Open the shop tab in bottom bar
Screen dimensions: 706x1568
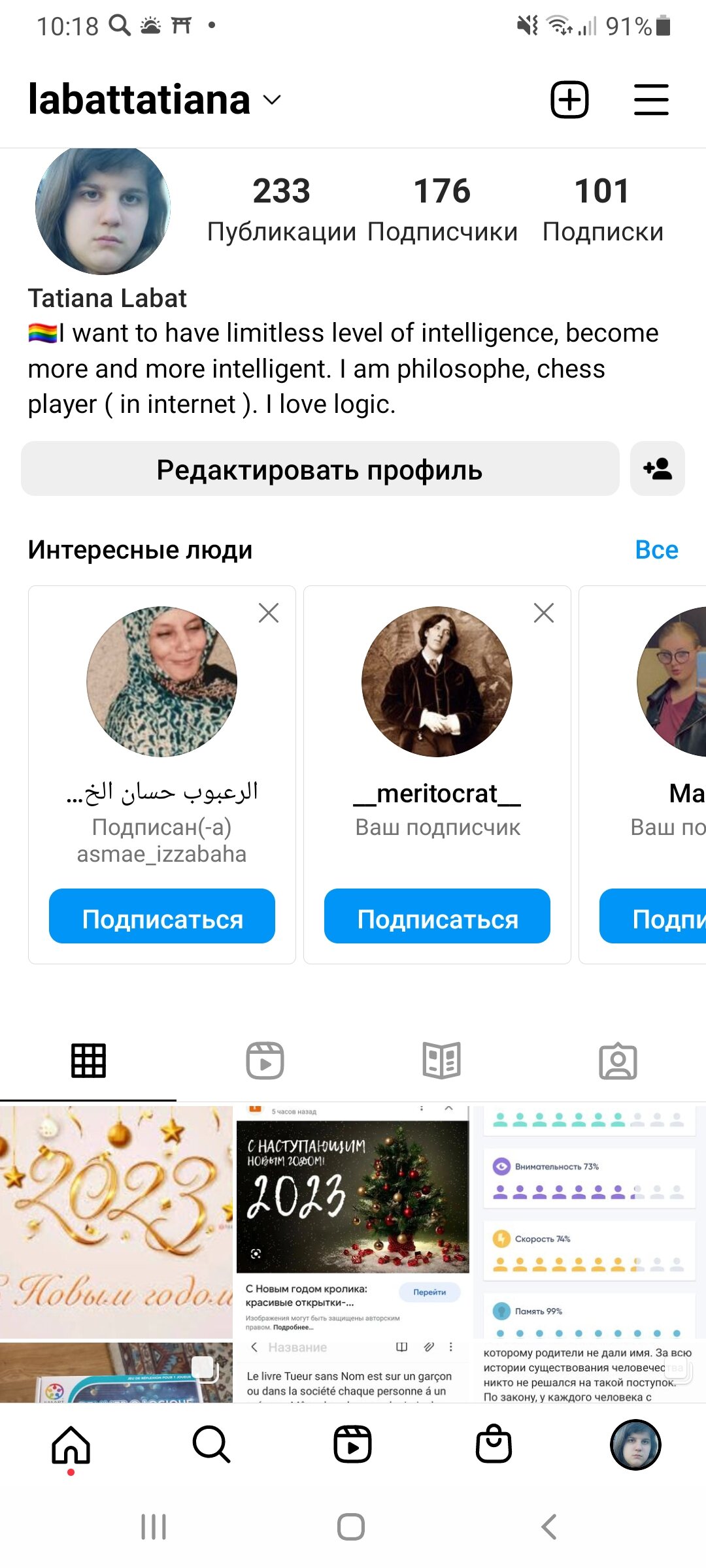click(x=494, y=1445)
